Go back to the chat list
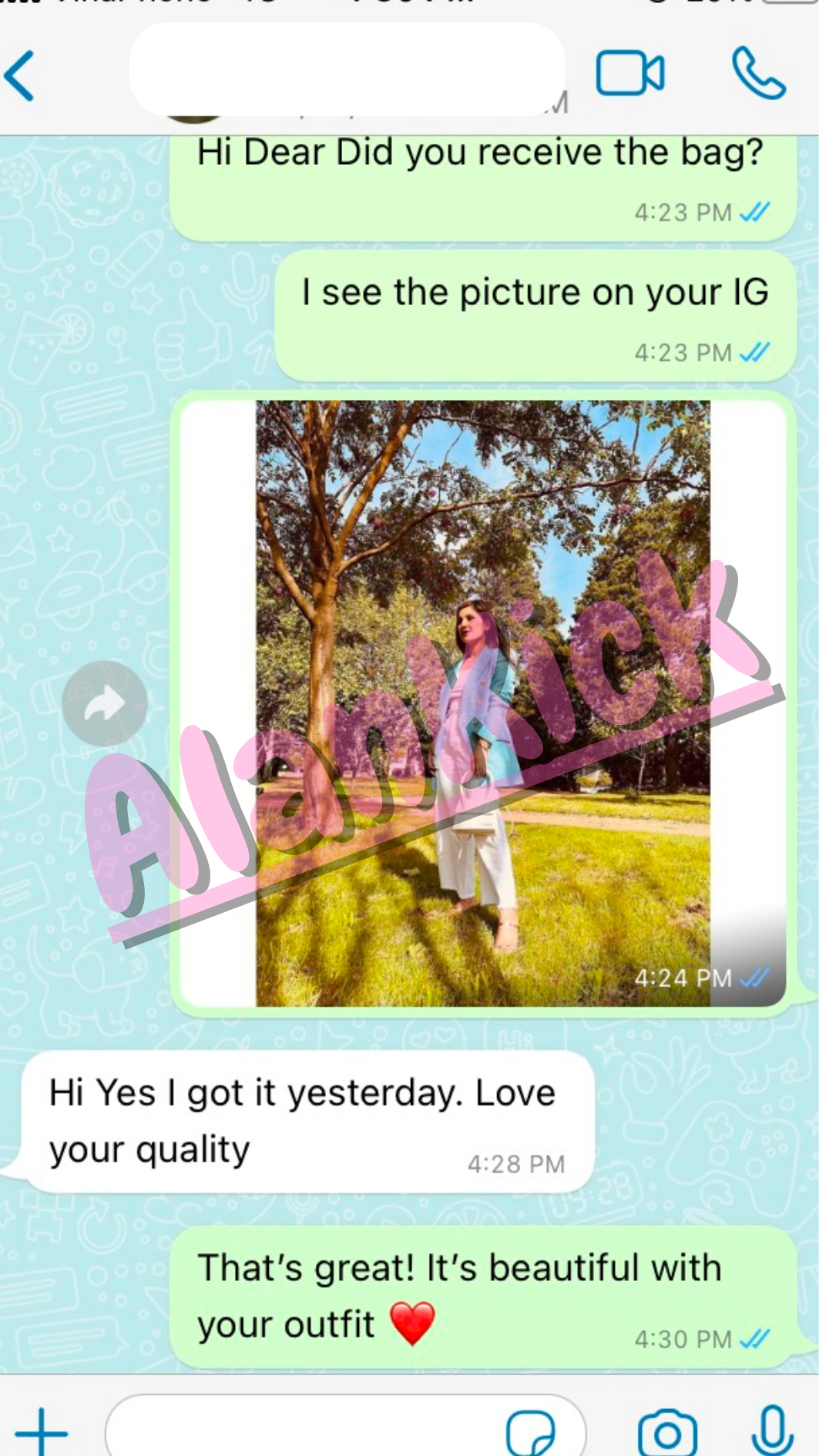 coord(21,75)
